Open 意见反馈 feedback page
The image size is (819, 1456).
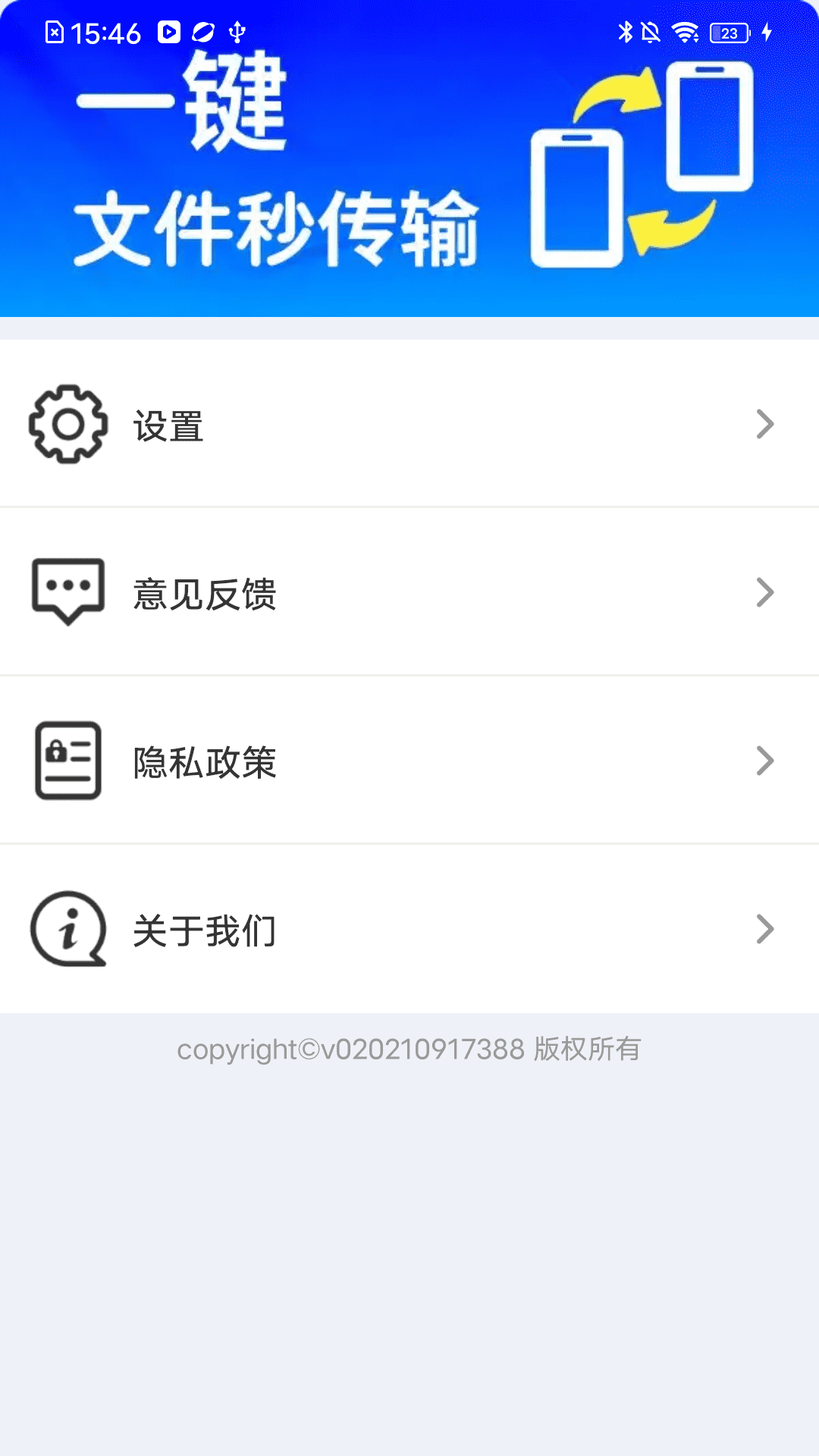[x=409, y=593]
